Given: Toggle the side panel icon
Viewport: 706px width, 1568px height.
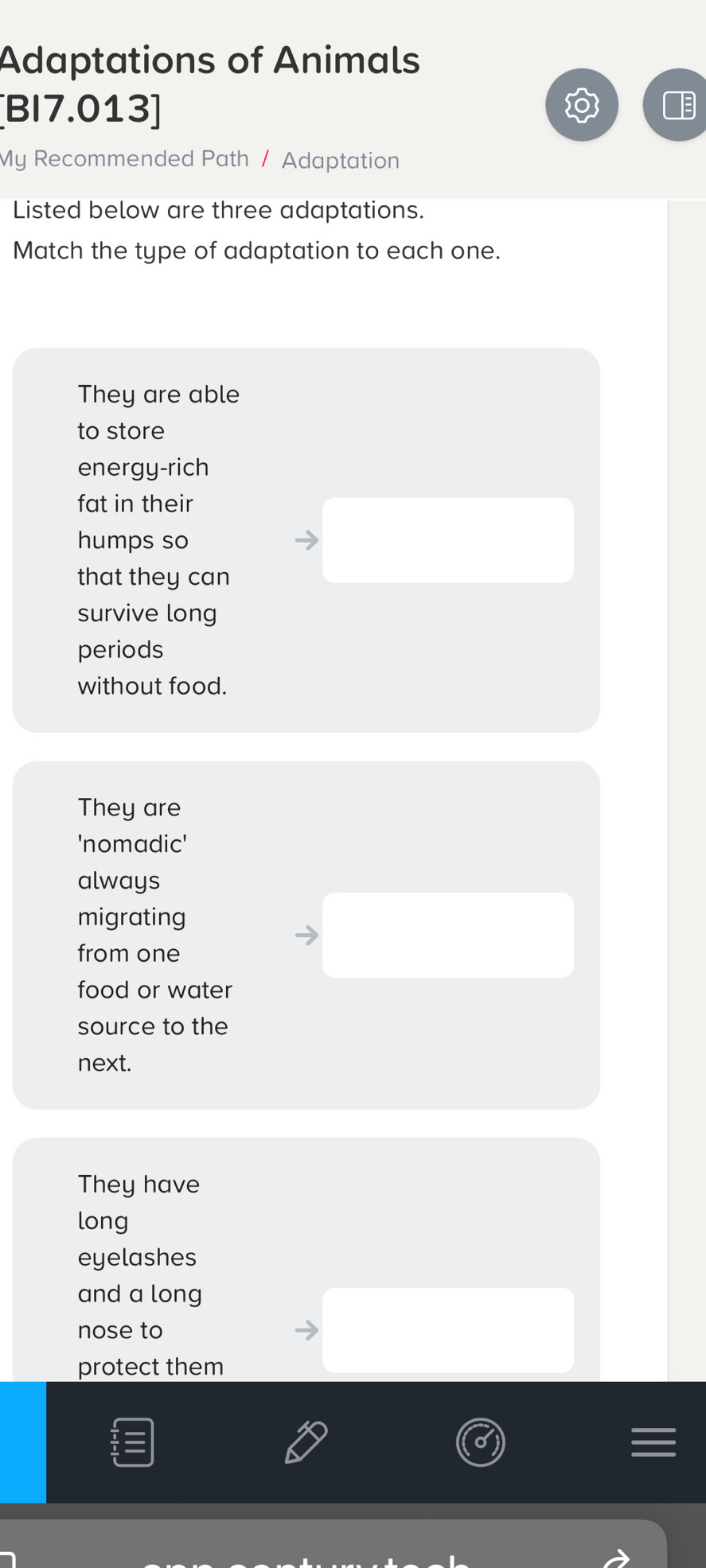Looking at the screenshot, I should click(x=677, y=105).
